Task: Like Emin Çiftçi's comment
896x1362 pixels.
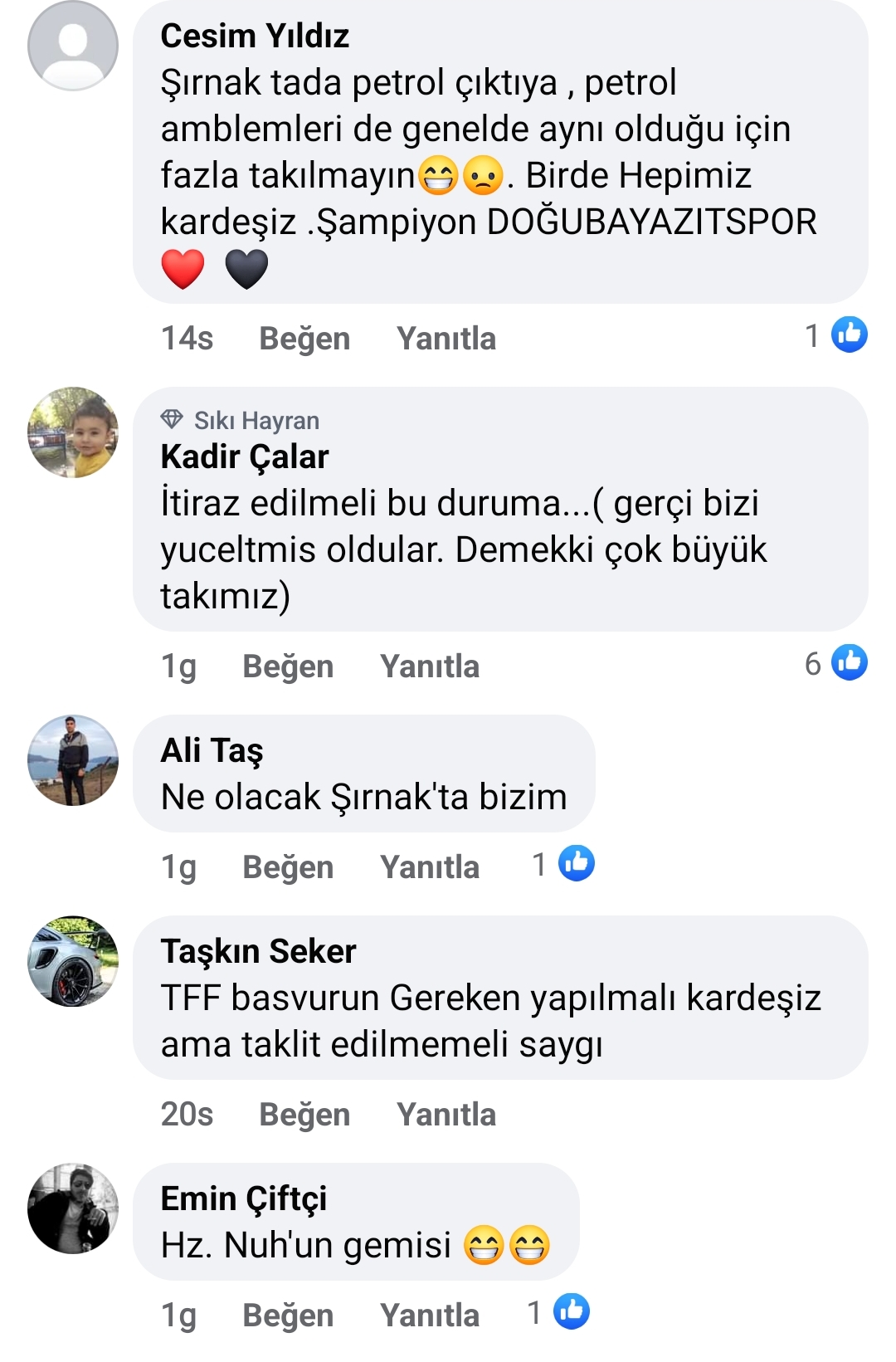Action: click(288, 1316)
